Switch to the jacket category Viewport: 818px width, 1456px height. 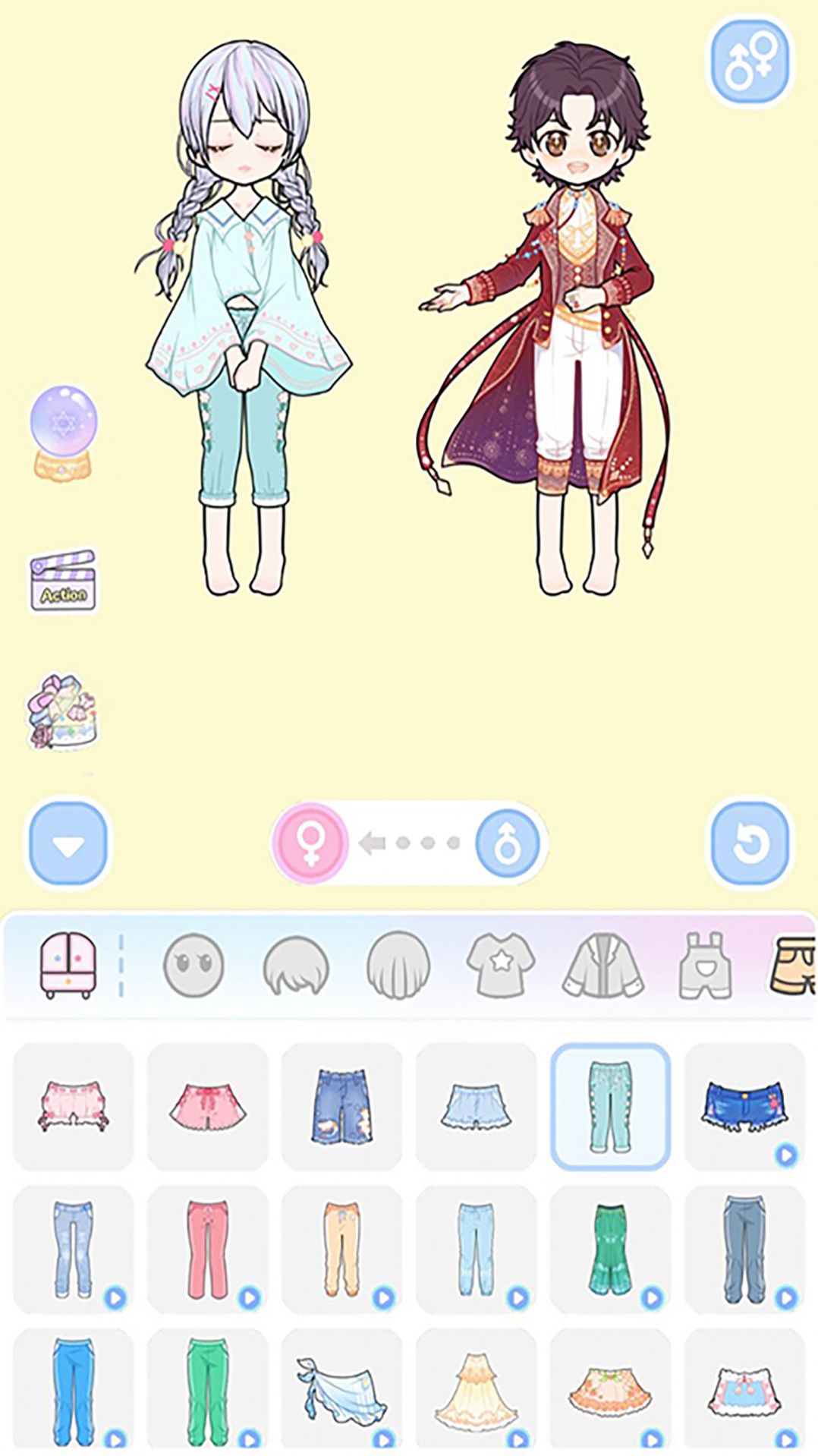click(603, 966)
